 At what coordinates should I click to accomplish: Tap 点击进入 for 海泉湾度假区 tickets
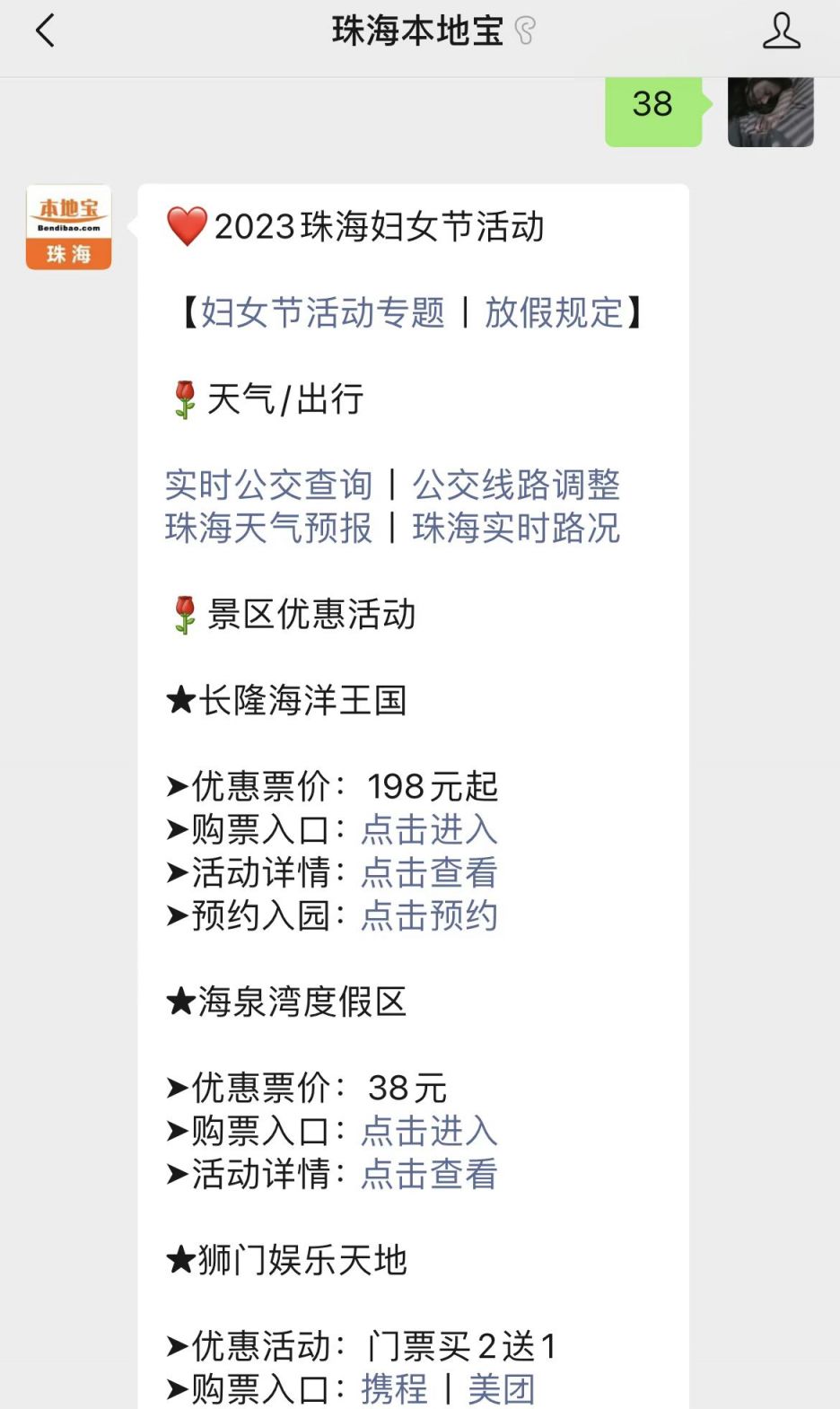click(x=429, y=1132)
